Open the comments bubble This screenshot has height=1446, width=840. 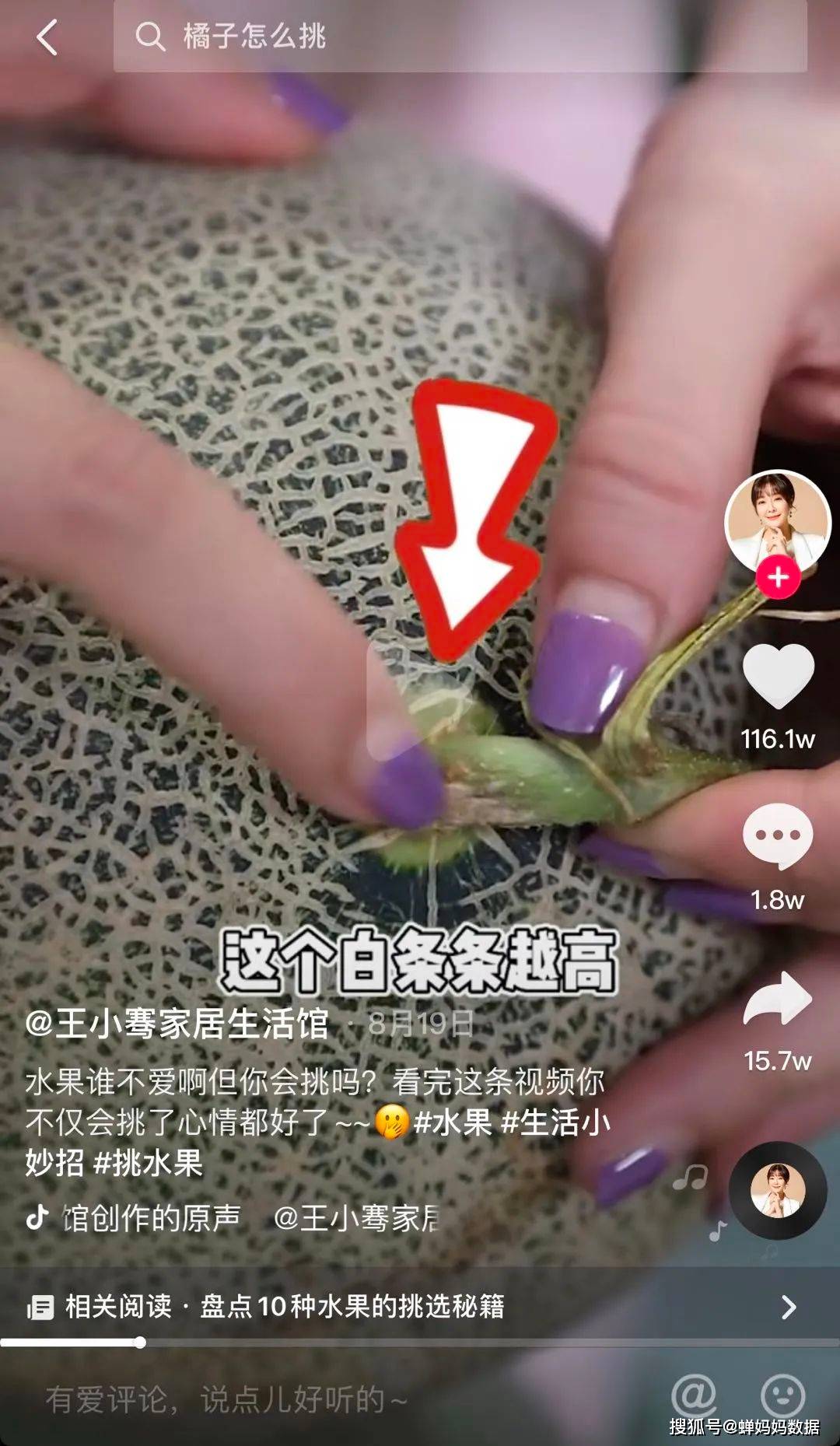click(x=778, y=836)
